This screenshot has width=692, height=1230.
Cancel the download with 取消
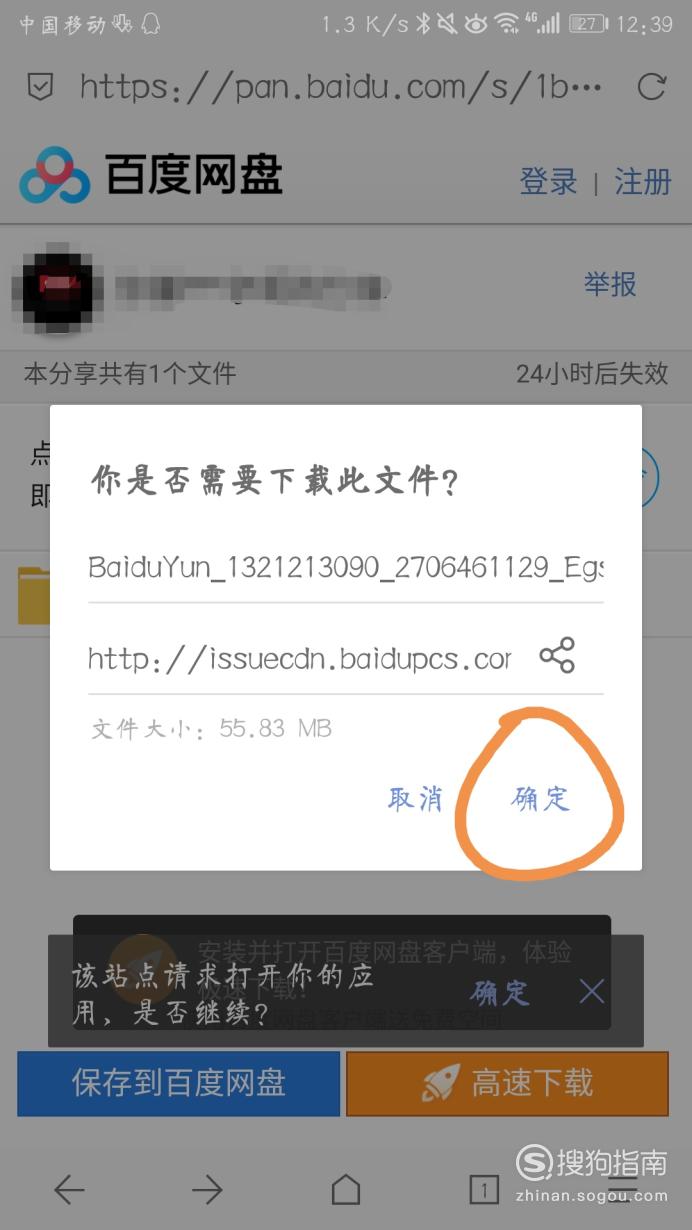coord(415,798)
